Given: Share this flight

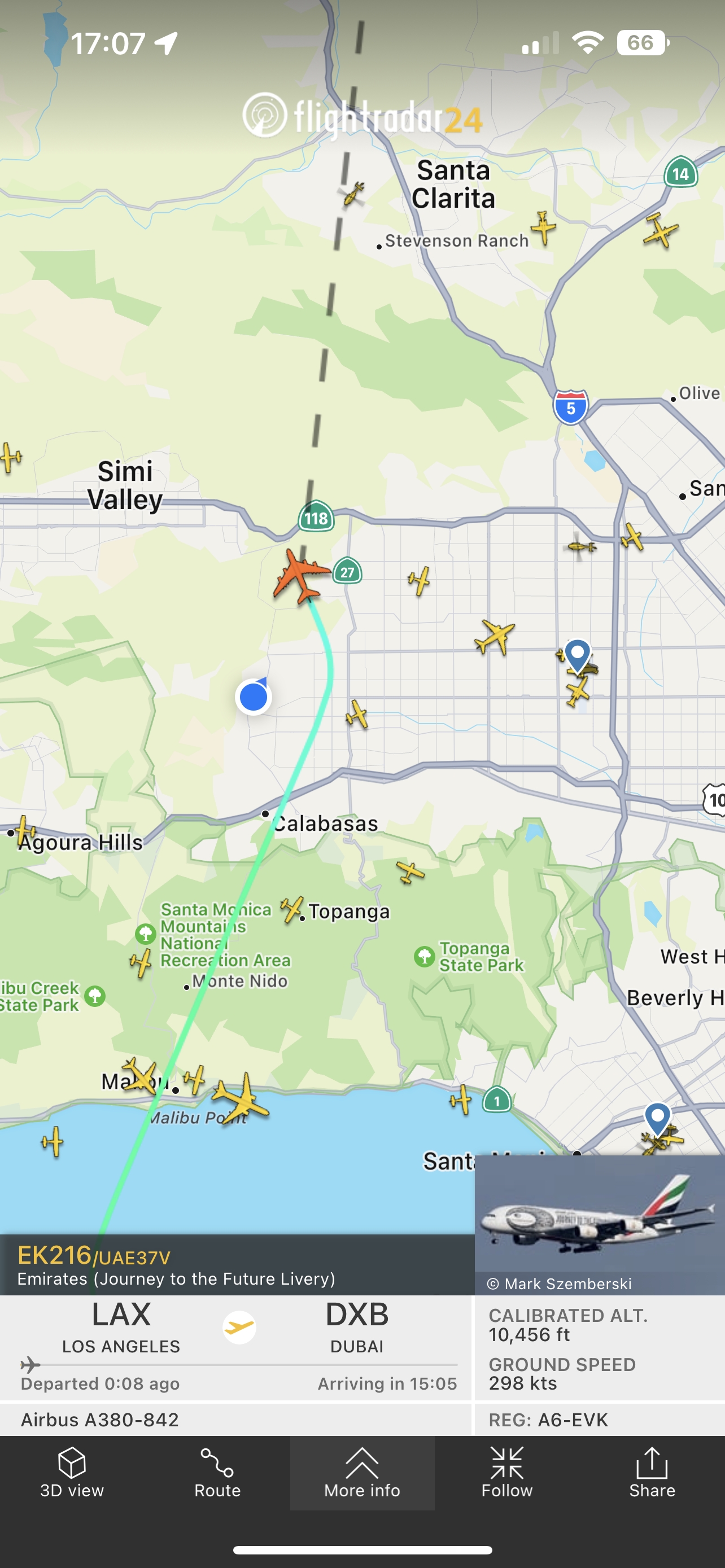Looking at the screenshot, I should click(652, 1474).
